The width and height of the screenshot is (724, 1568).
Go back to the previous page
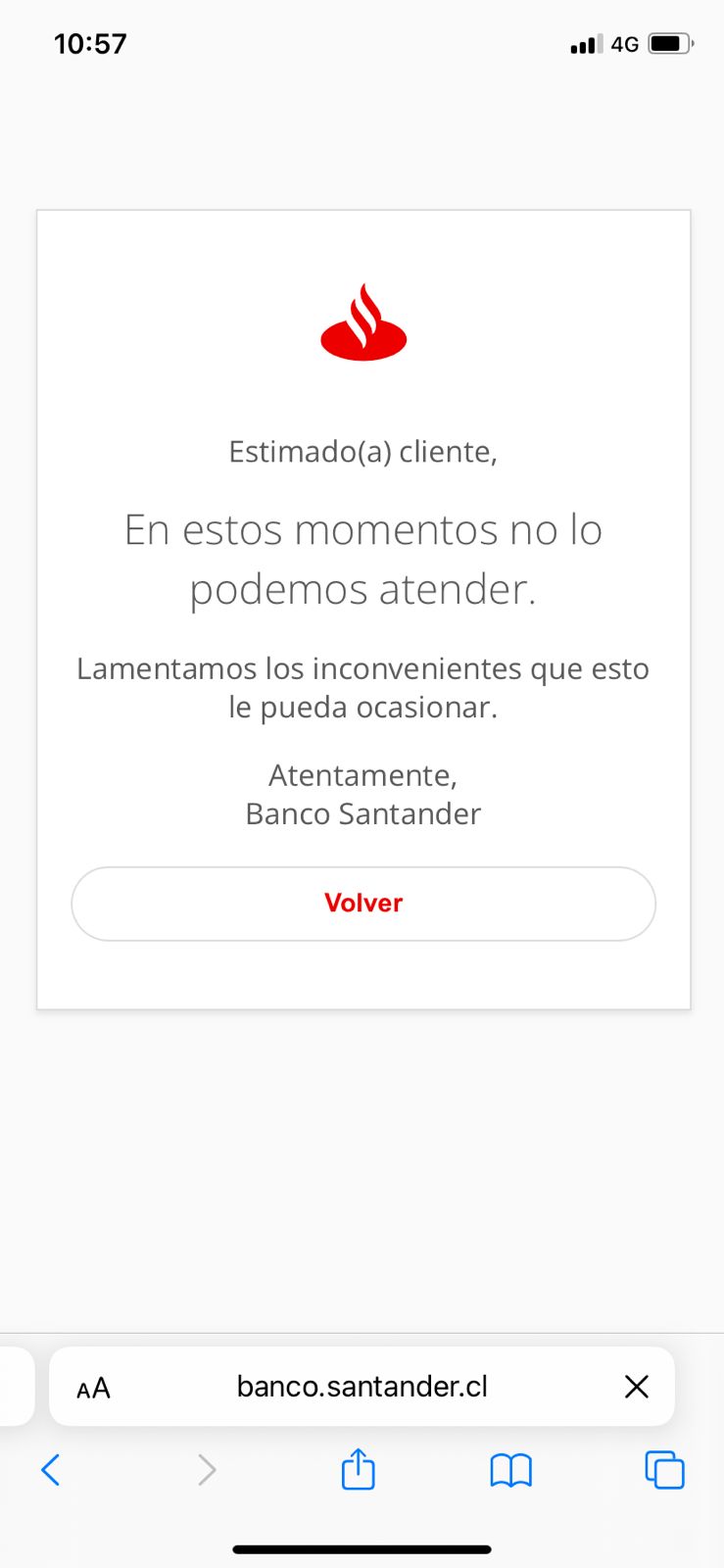51,1470
